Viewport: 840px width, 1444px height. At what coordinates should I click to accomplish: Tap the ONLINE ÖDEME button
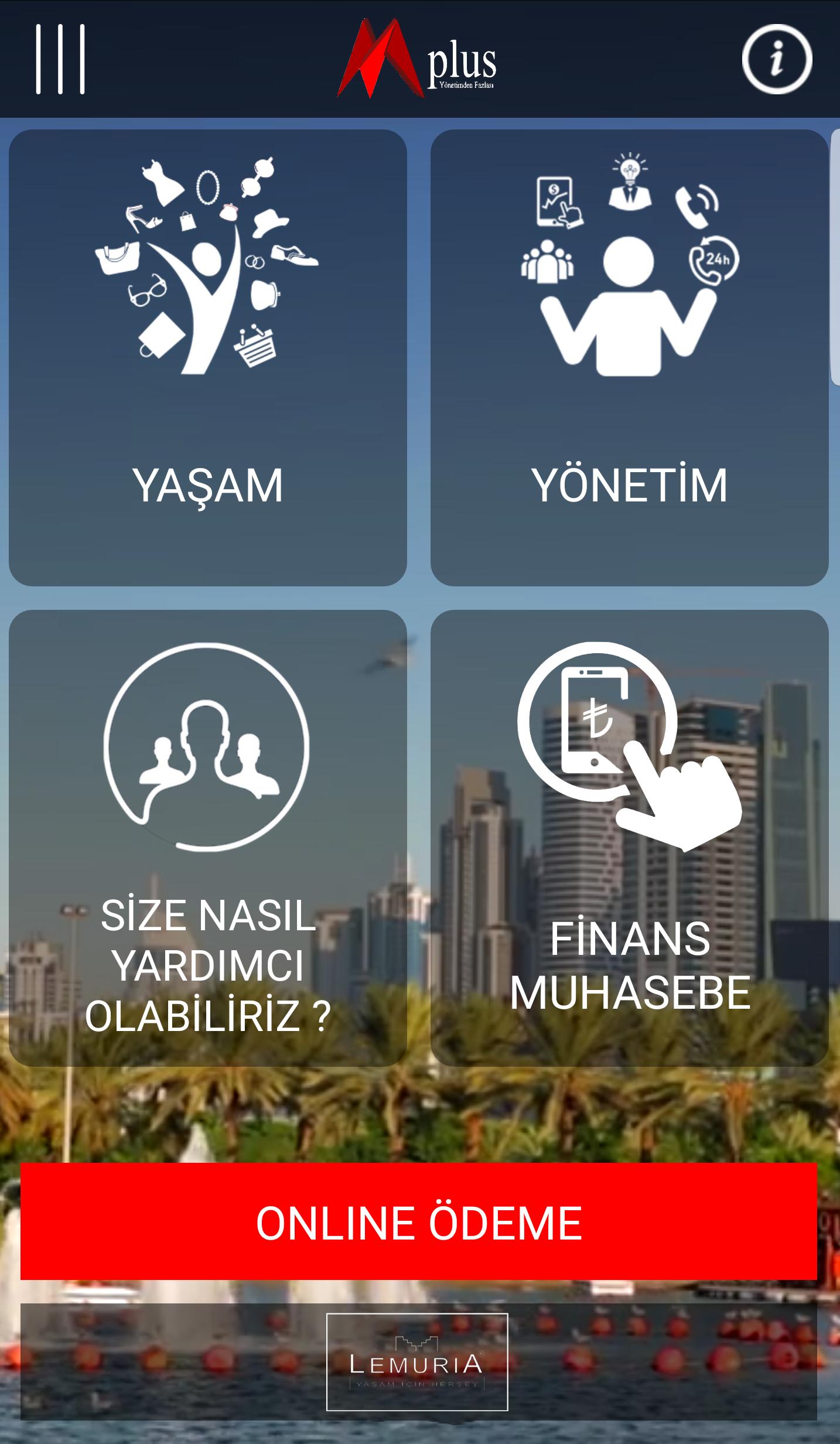click(419, 1221)
